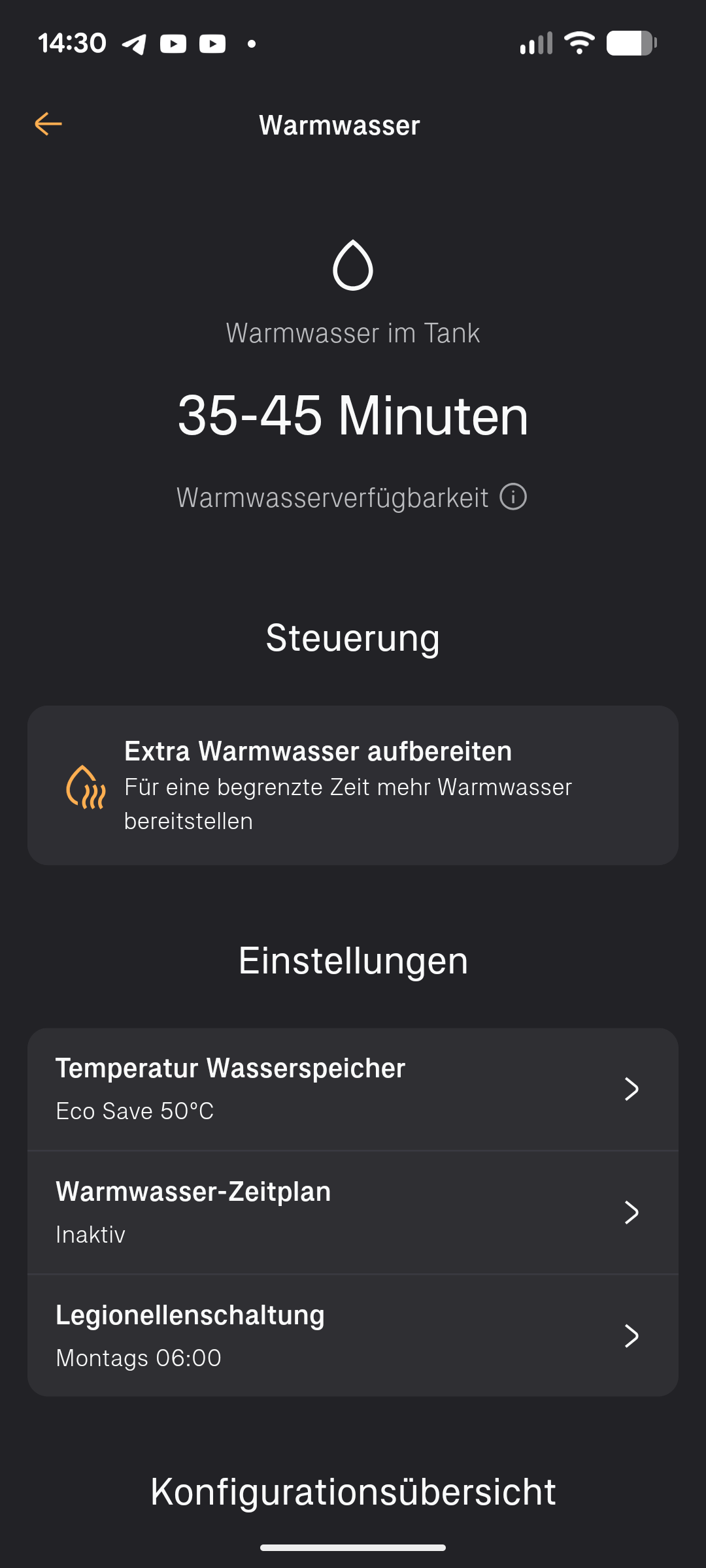Open Legionellenschaltung settings
706x1568 pixels.
[353, 1335]
